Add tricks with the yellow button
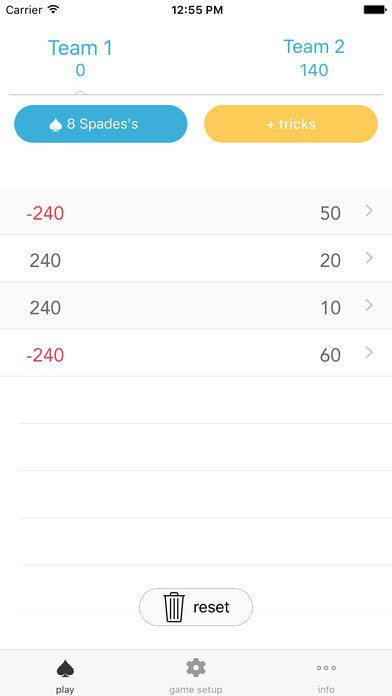Image resolution: width=392 pixels, height=696 pixels. click(291, 124)
